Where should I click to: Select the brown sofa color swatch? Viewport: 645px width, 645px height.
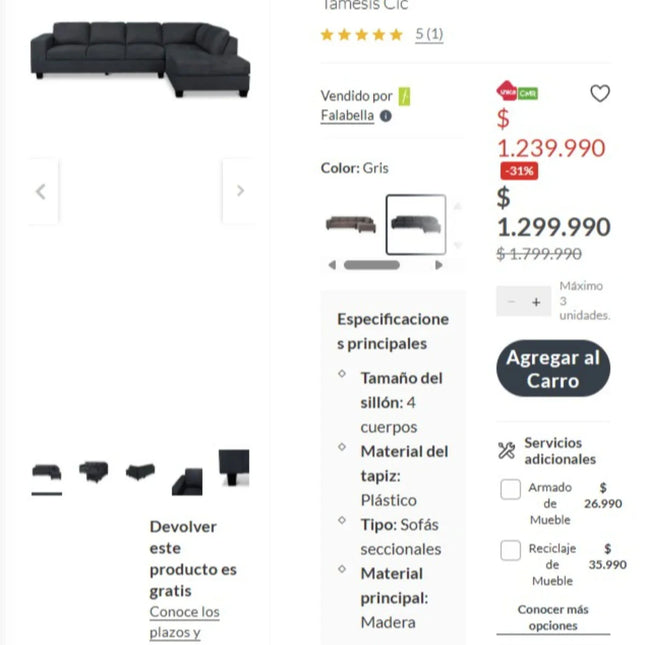351,224
